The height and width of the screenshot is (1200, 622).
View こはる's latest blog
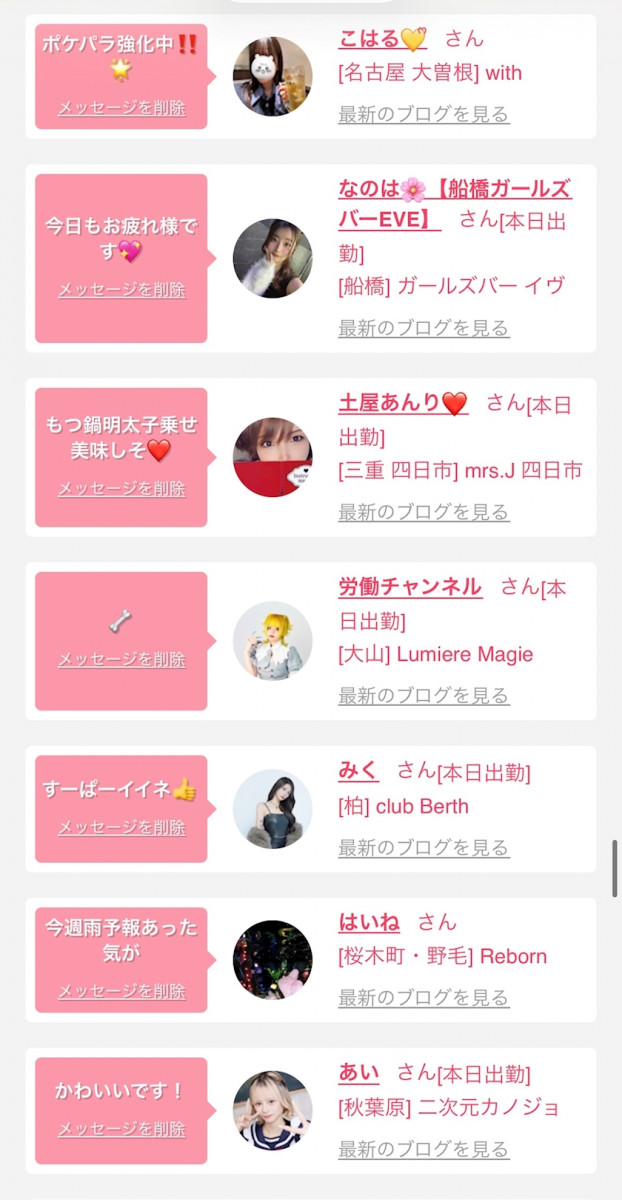click(x=423, y=114)
